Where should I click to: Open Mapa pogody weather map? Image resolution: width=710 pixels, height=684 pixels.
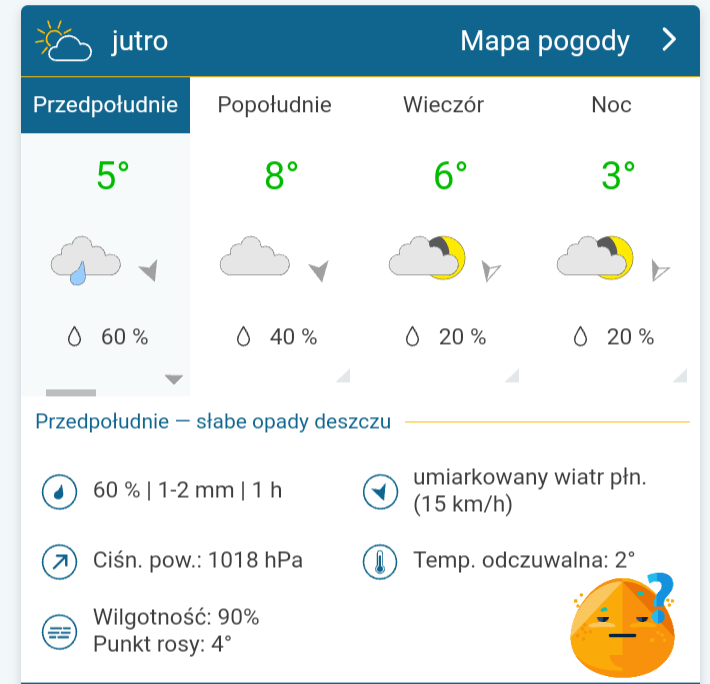click(x=567, y=41)
